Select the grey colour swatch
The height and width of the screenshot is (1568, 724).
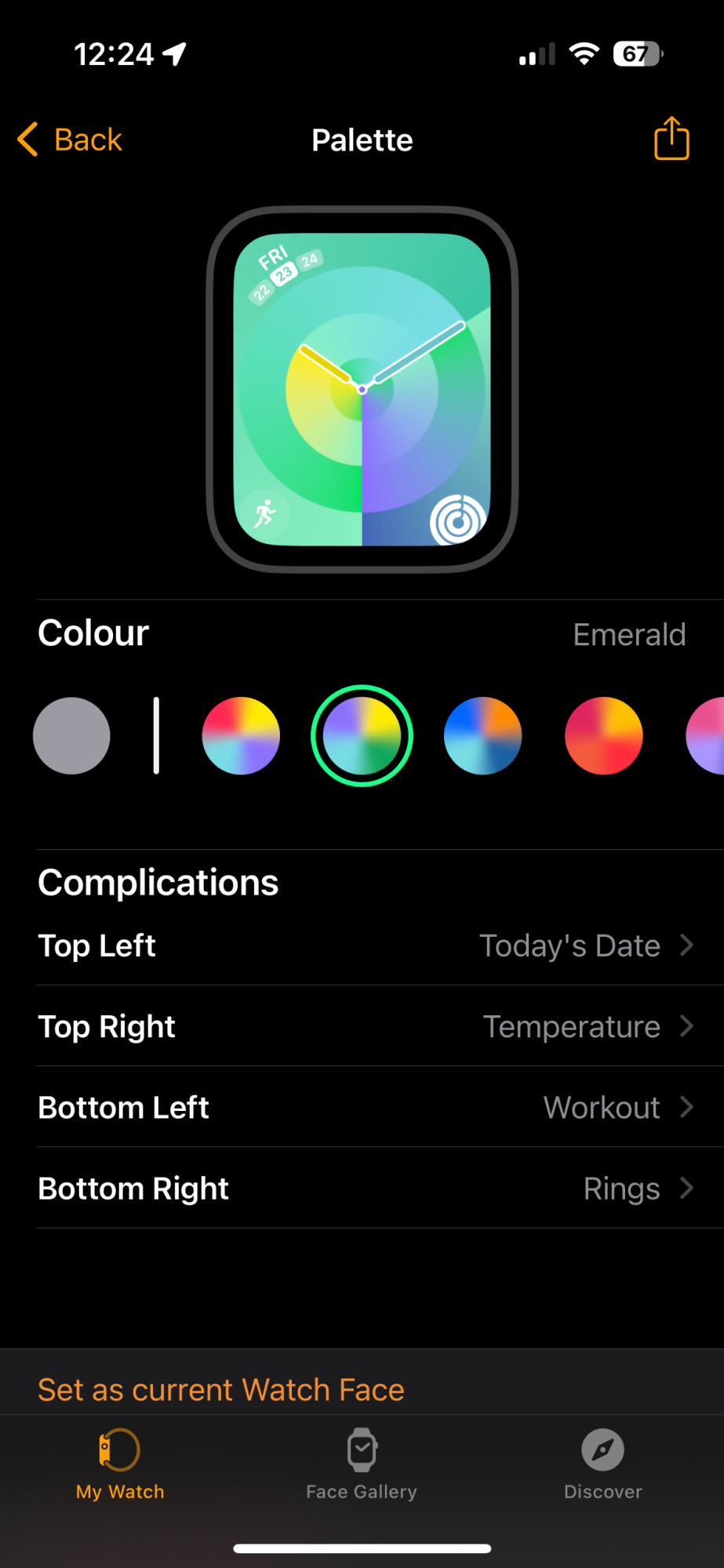point(71,735)
